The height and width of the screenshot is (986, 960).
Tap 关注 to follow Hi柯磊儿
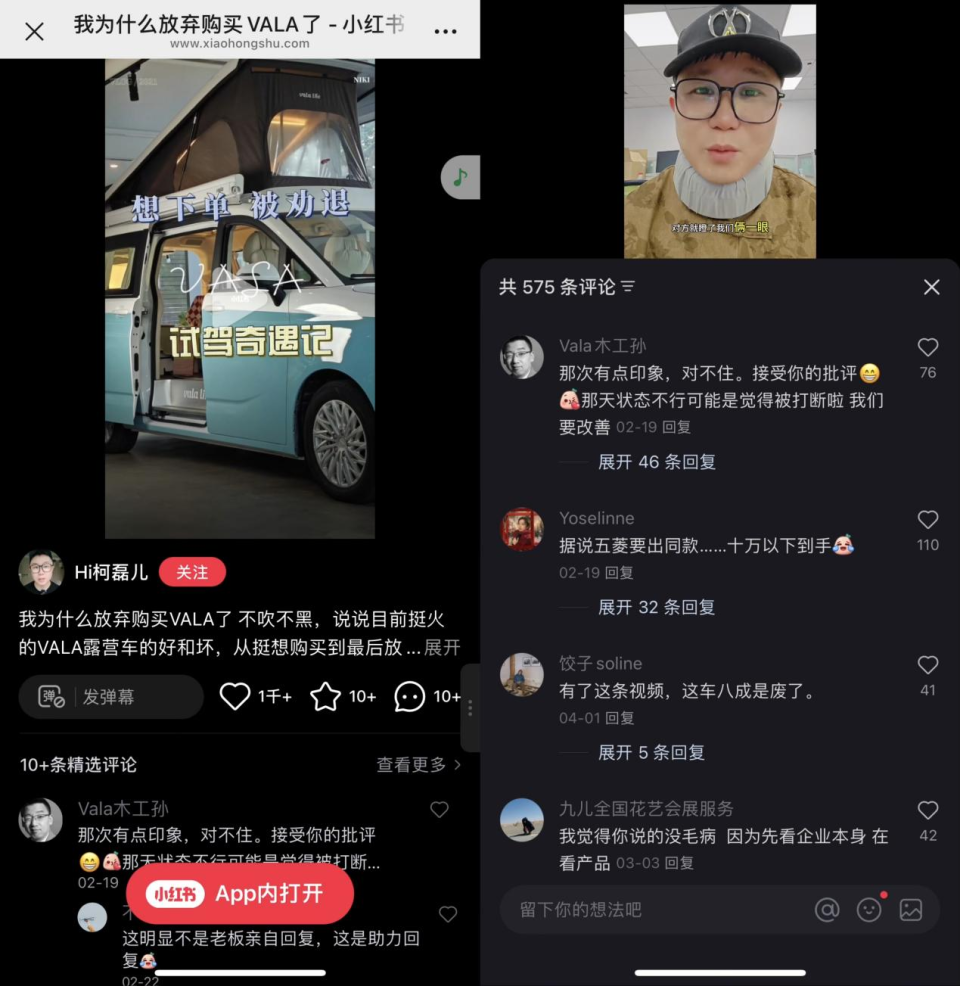pyautogui.click(x=192, y=573)
